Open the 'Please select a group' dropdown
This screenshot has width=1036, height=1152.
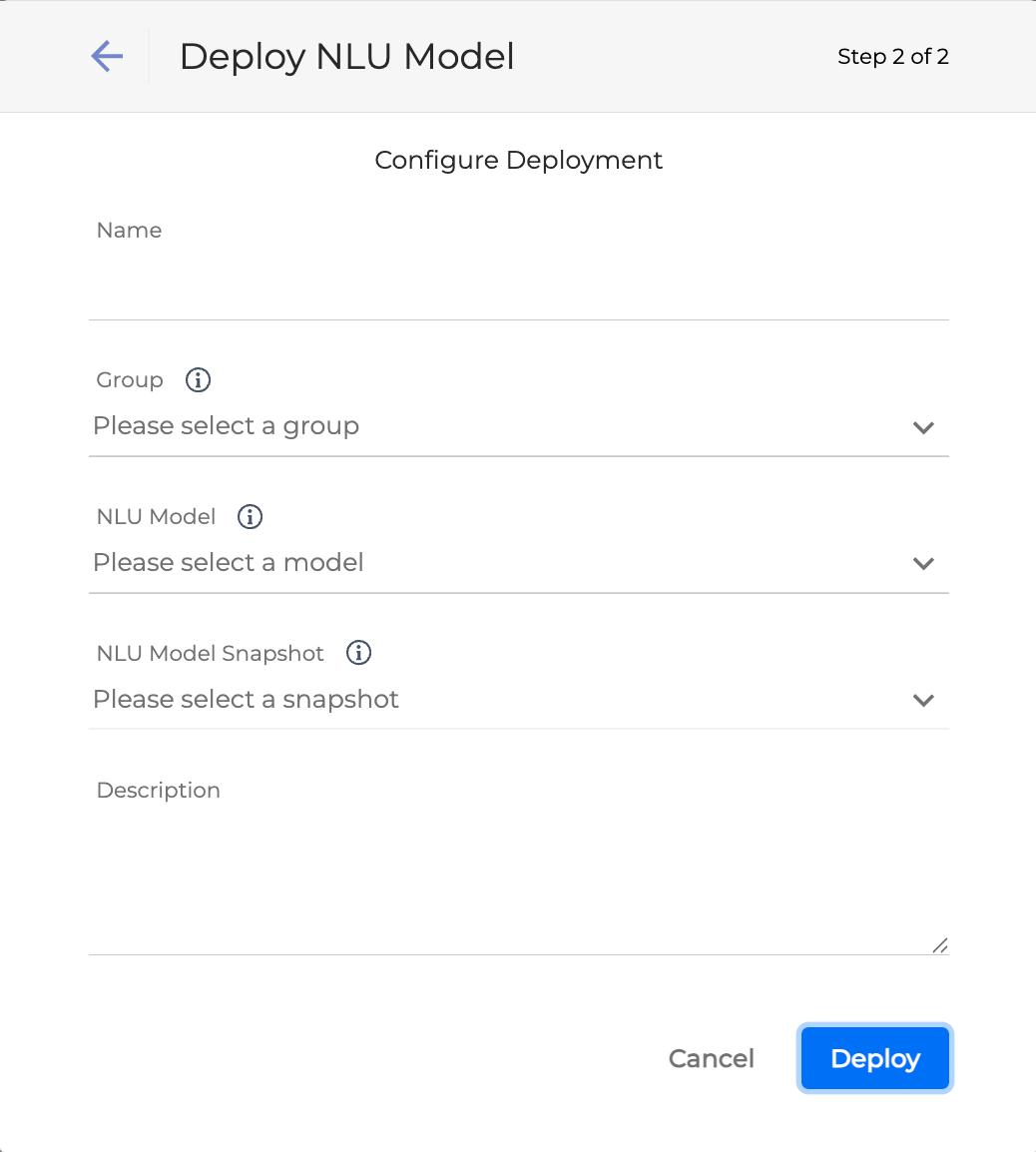coord(518,427)
